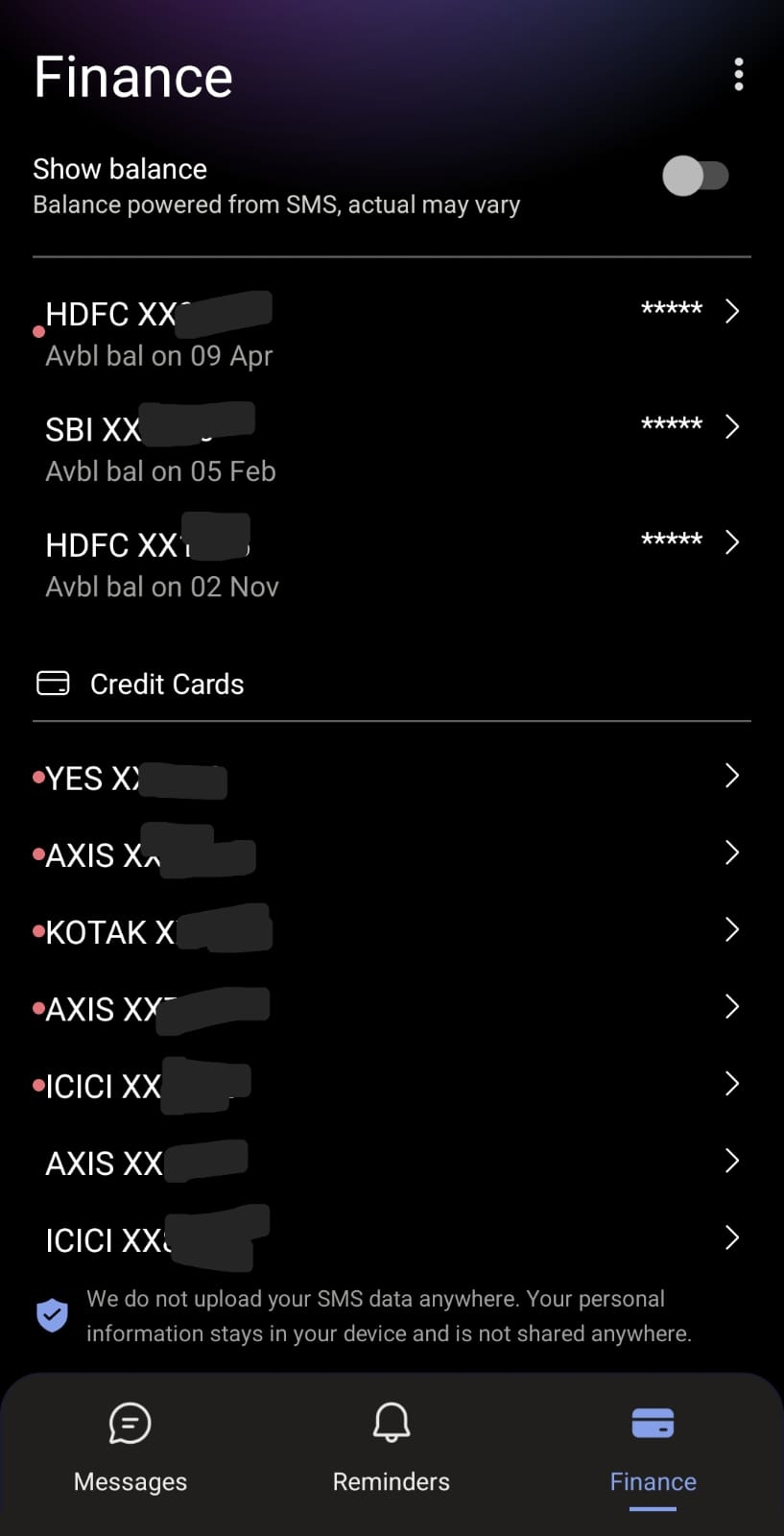
Task: Open the three-dot overflow menu
Action: pos(738,75)
